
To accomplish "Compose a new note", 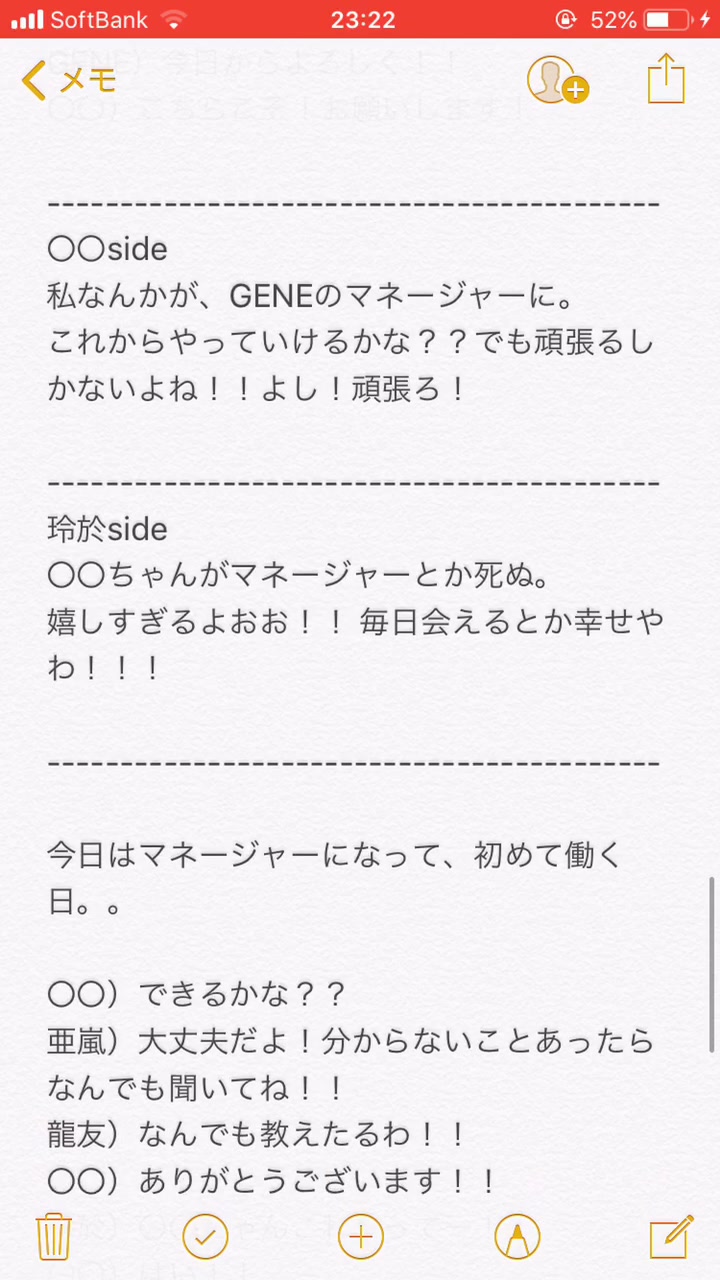I will (x=671, y=1236).
